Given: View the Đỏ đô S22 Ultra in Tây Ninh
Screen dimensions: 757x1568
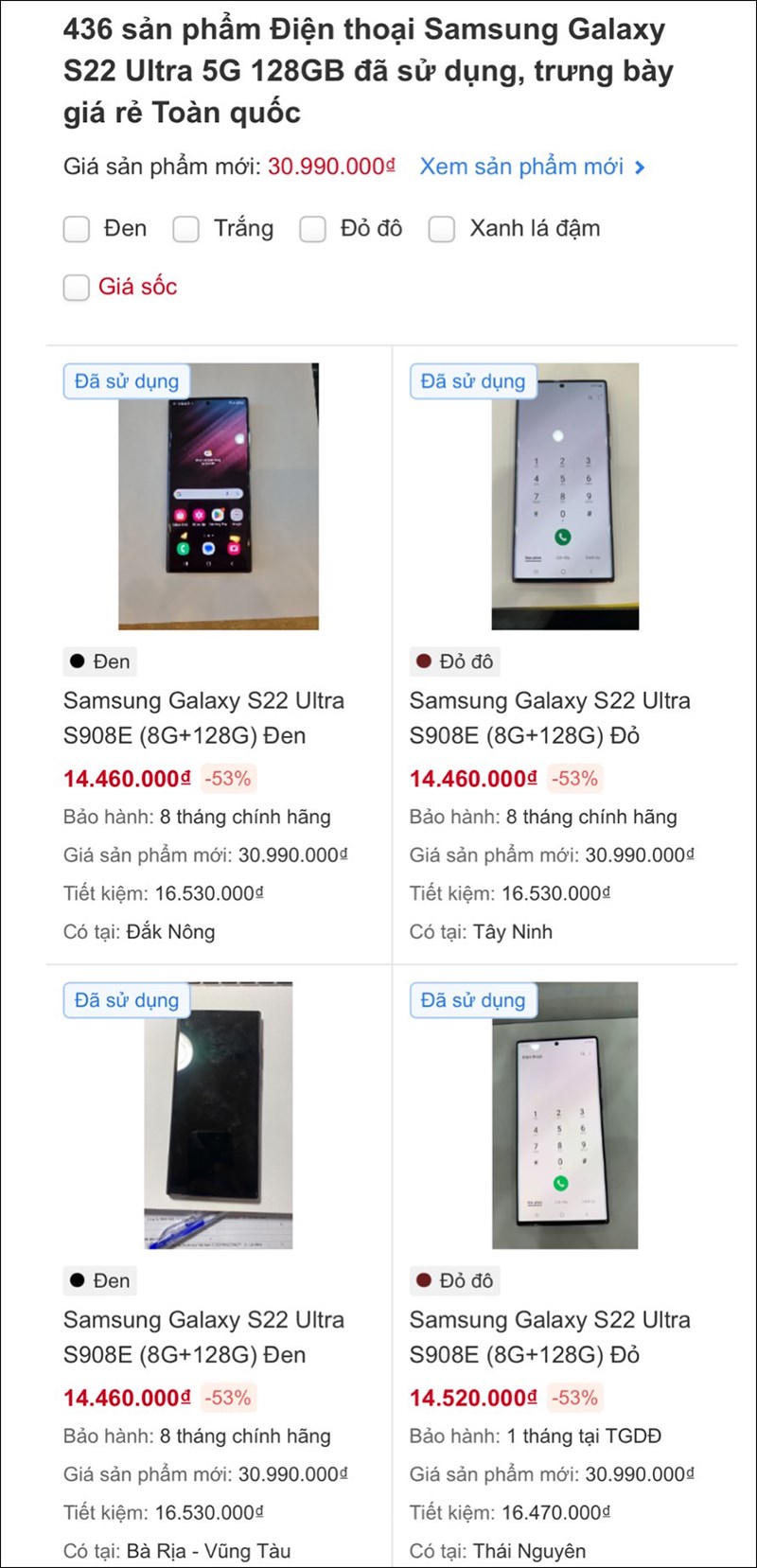Looking at the screenshot, I should pos(550,718).
